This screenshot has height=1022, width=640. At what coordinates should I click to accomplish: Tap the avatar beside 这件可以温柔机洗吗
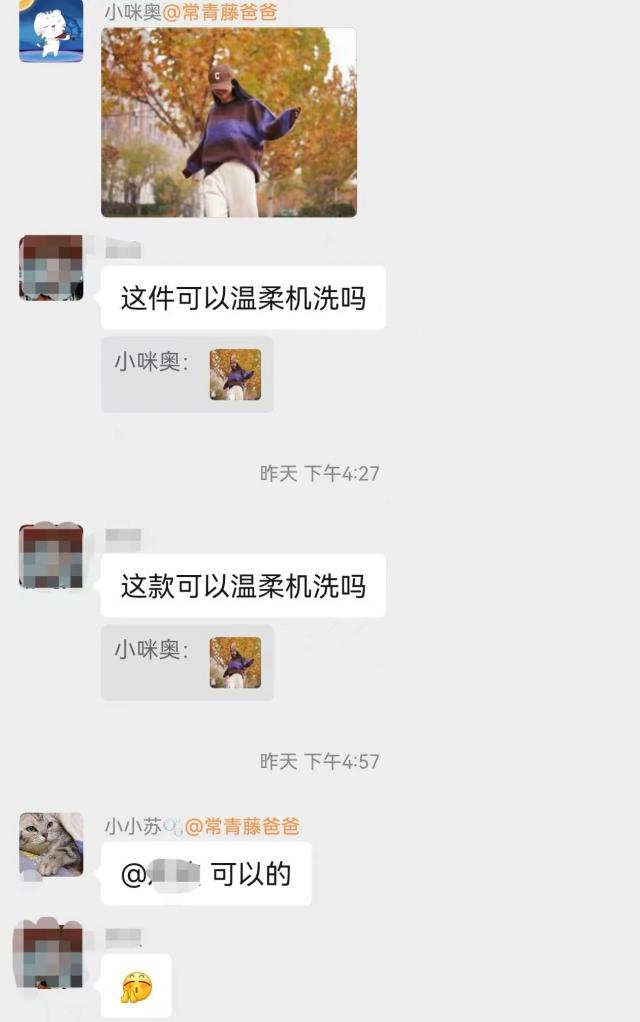pos(51,268)
